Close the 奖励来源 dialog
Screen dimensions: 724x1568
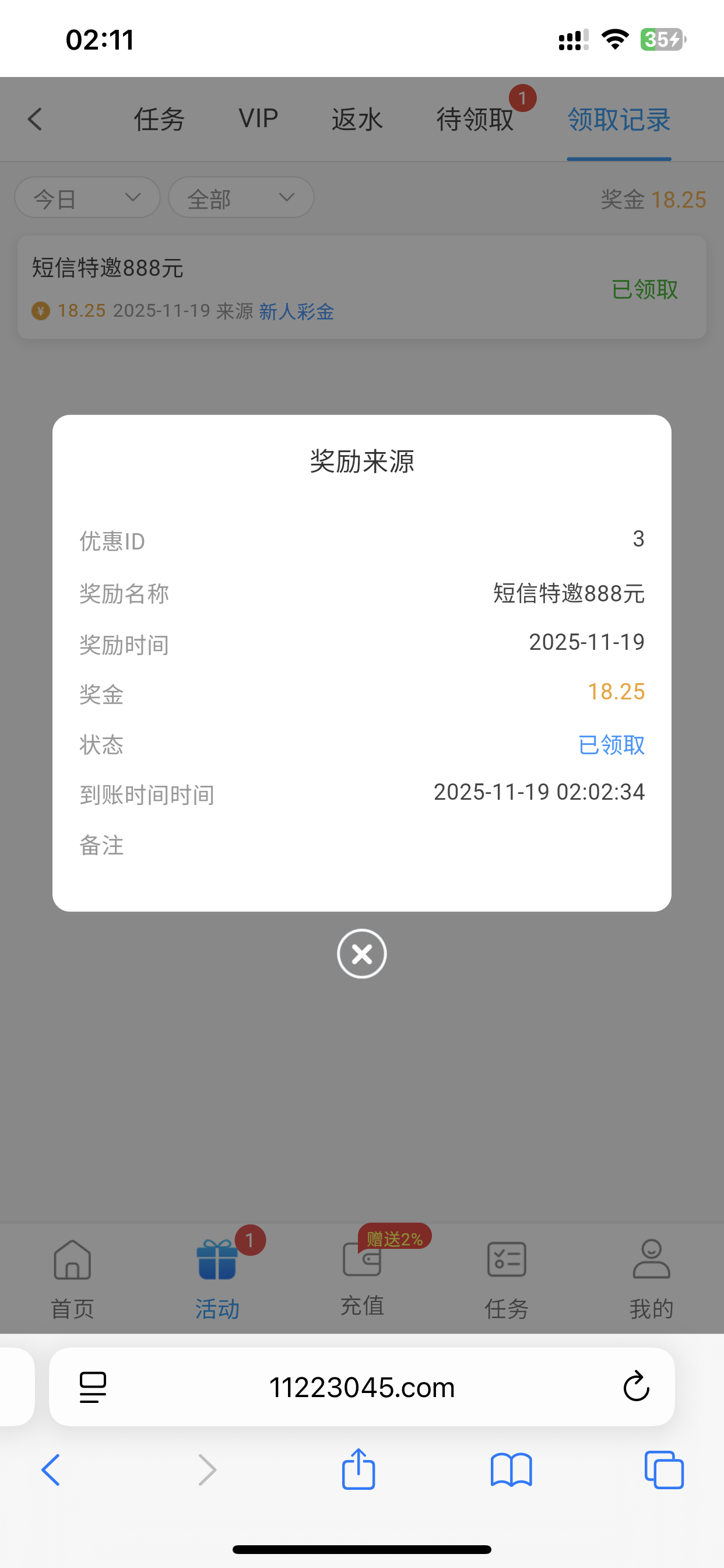coord(361,953)
